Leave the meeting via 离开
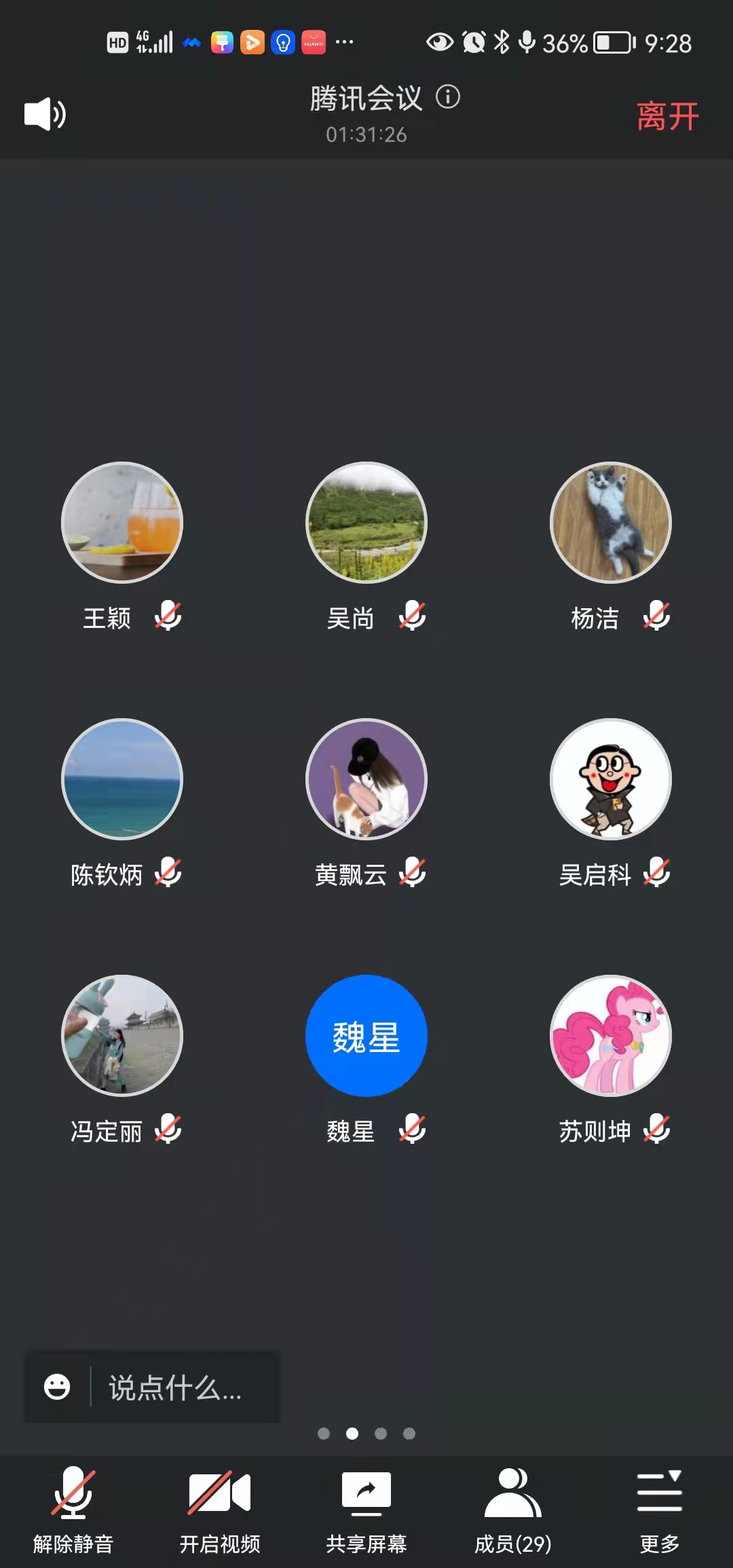The height and width of the screenshot is (1568, 733). point(667,116)
